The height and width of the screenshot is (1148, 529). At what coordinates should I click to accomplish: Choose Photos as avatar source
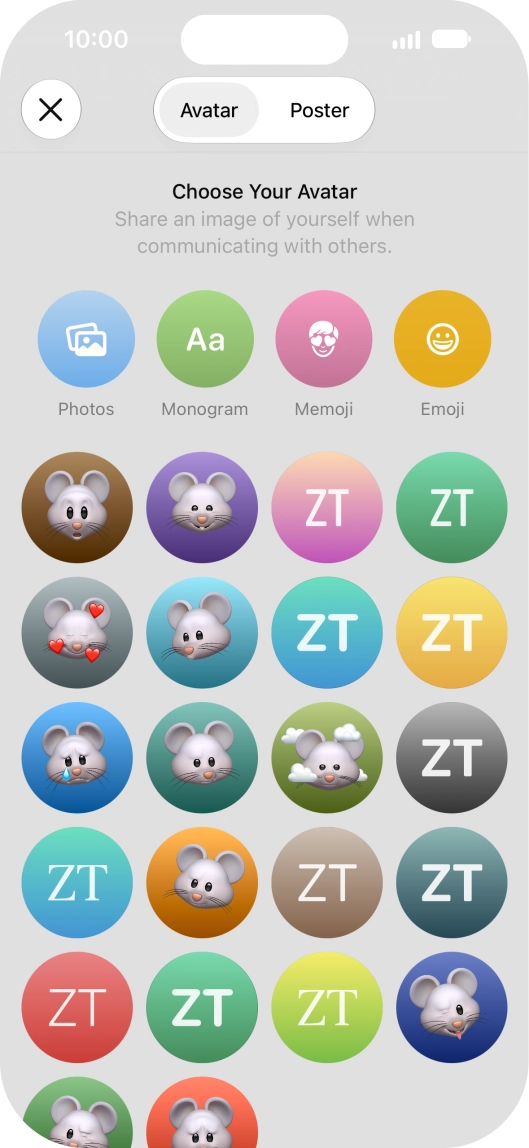(x=86, y=339)
